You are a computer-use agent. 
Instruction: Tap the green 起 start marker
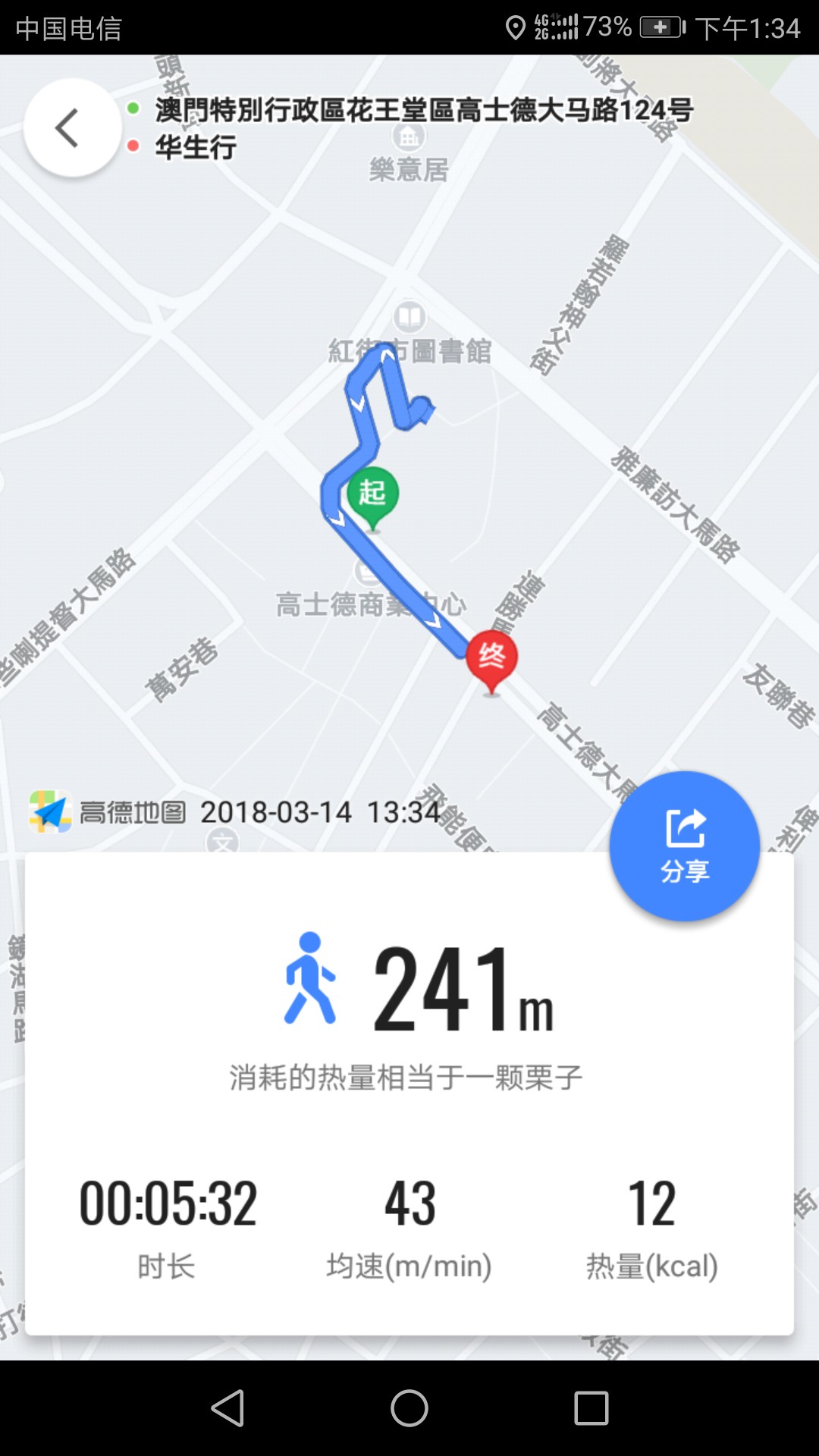372,494
